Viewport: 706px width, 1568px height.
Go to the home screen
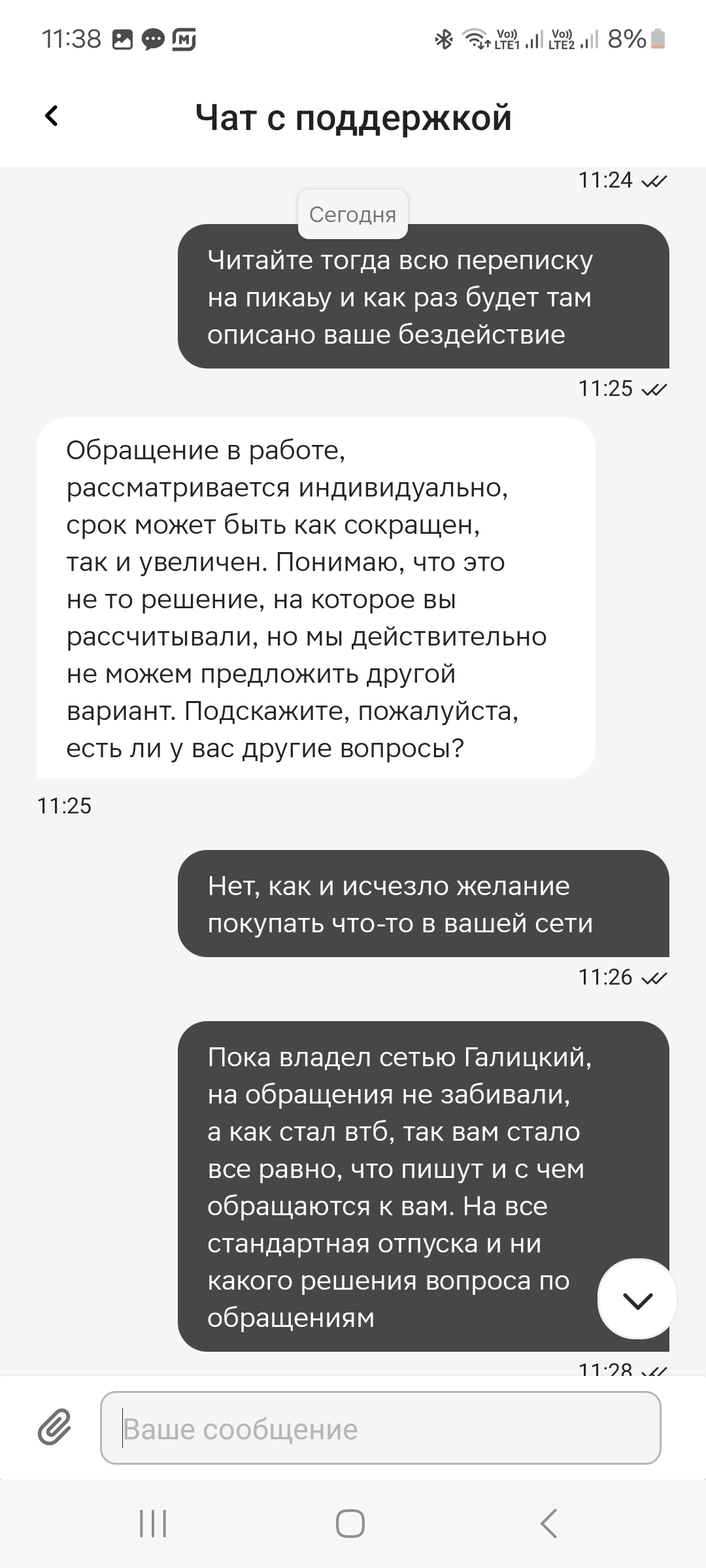[350, 1523]
